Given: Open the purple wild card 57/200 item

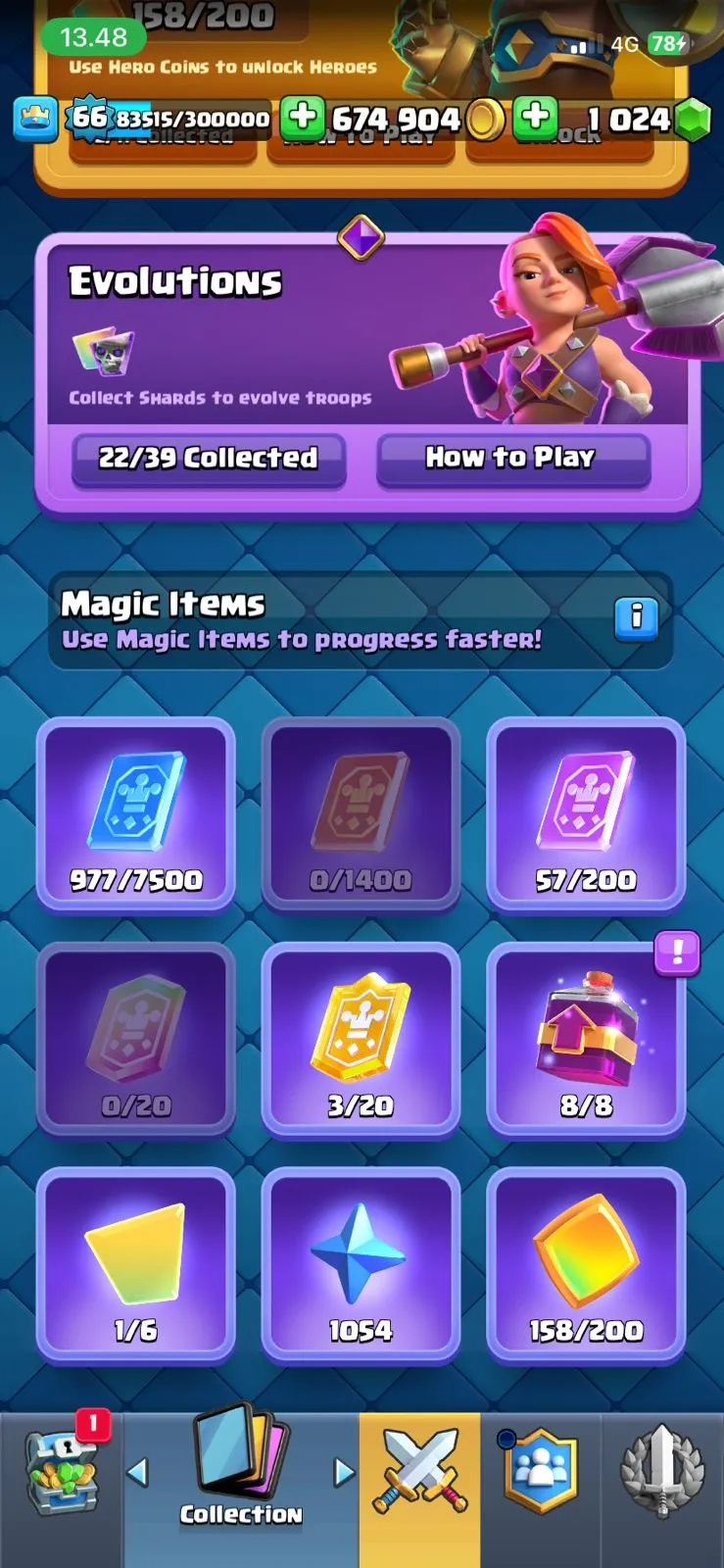Looking at the screenshot, I should [x=586, y=813].
